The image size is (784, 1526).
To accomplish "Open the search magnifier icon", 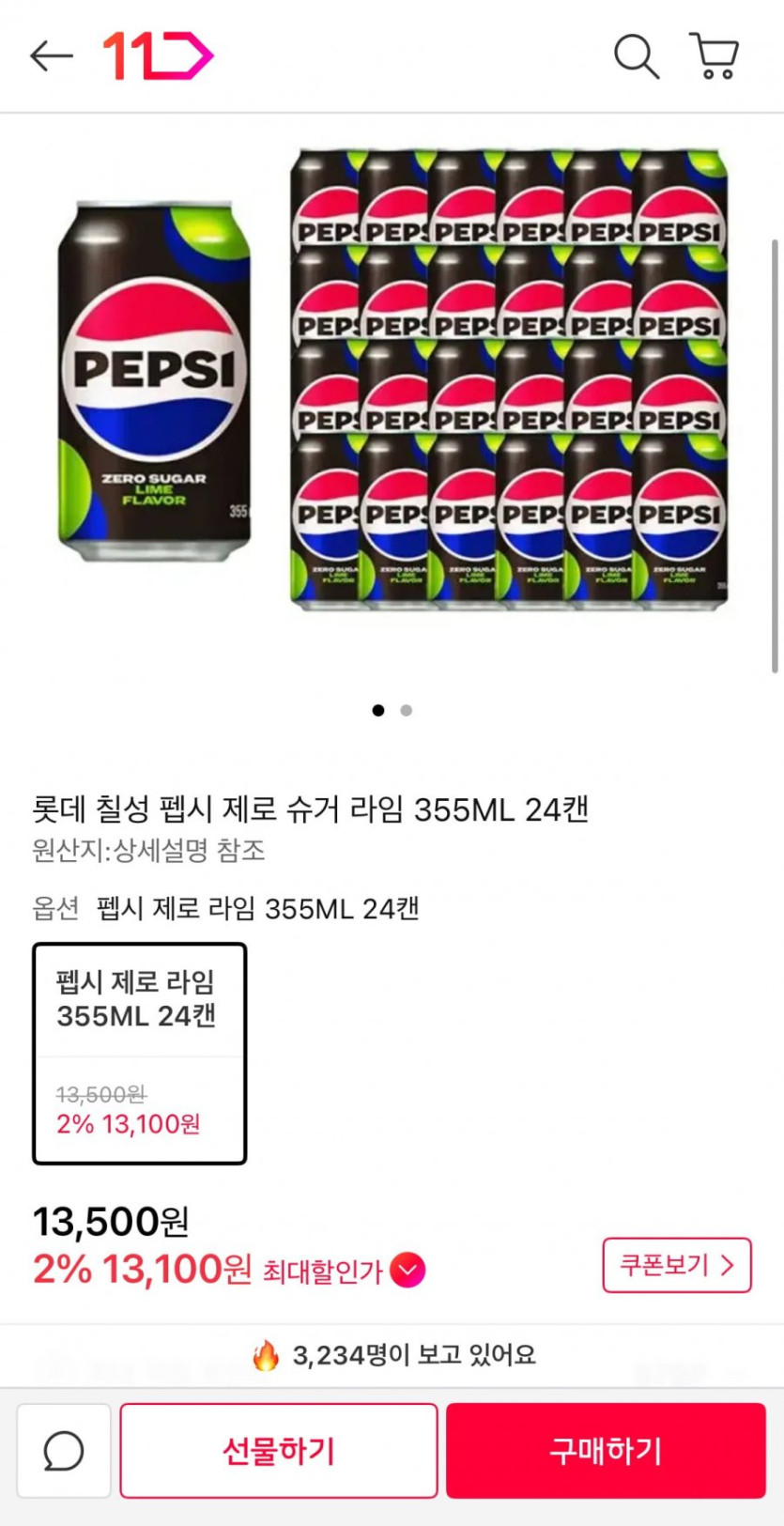I will pos(636,56).
